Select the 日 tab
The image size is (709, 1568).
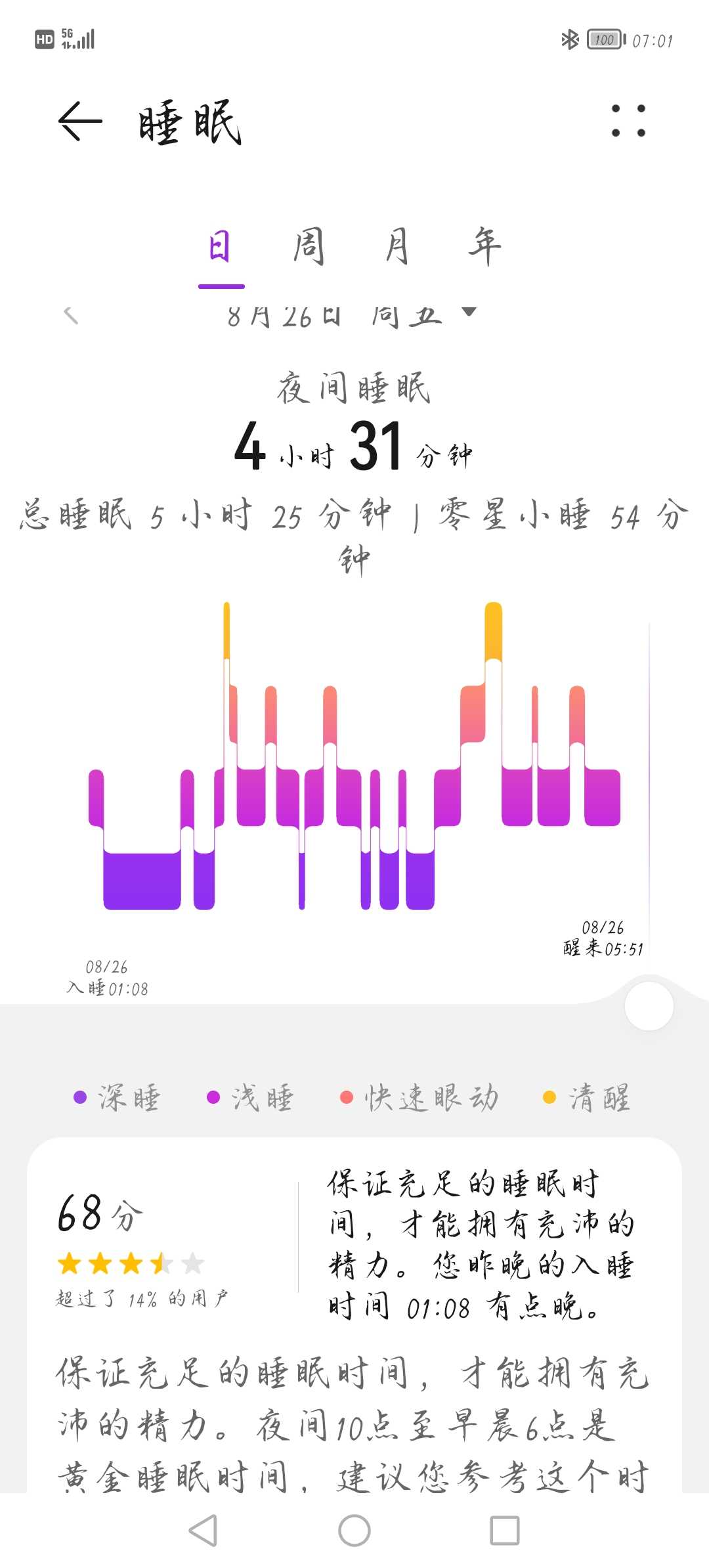pos(221,248)
